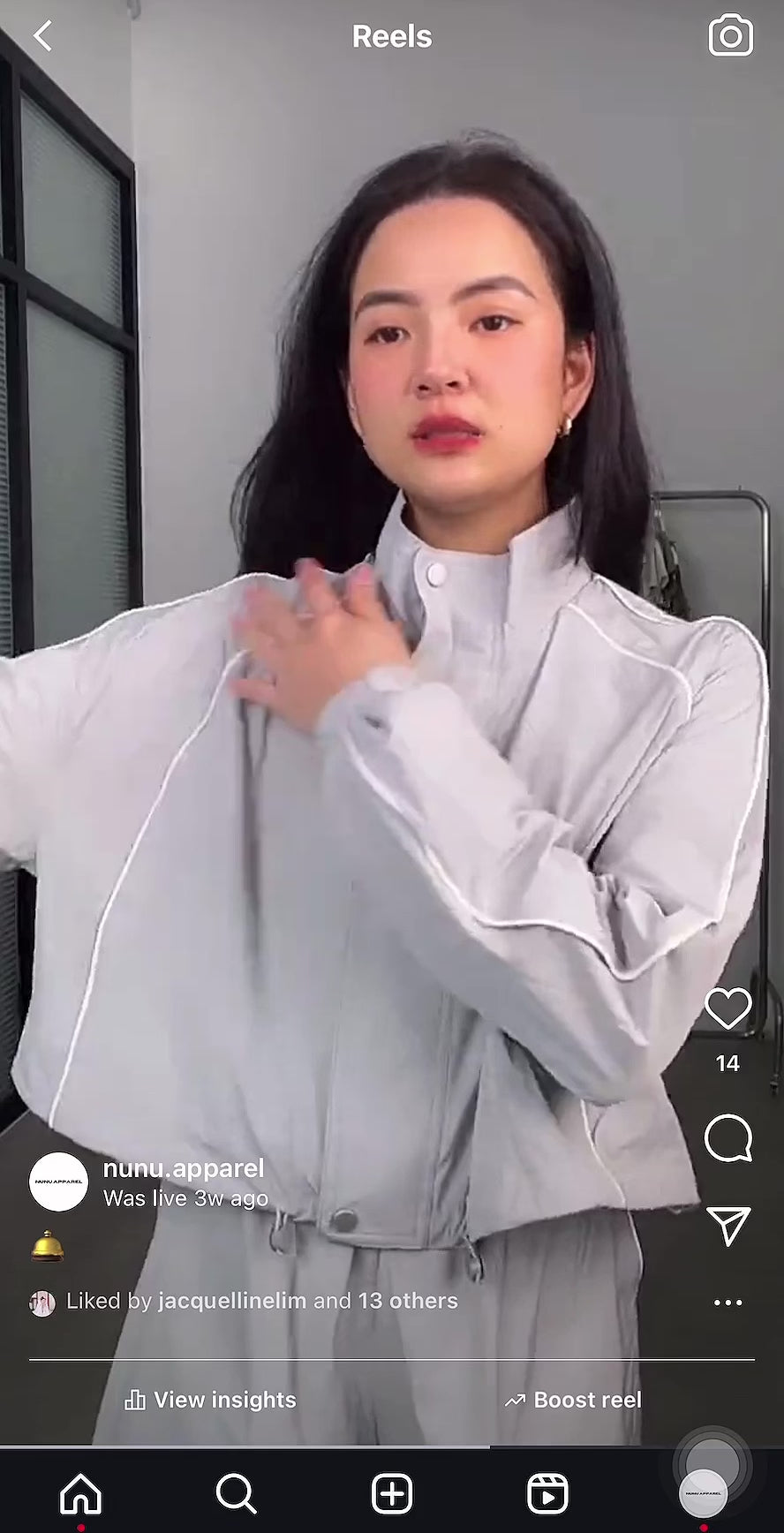Go back from Reels
Image resolution: width=784 pixels, height=1533 pixels.
click(x=42, y=36)
